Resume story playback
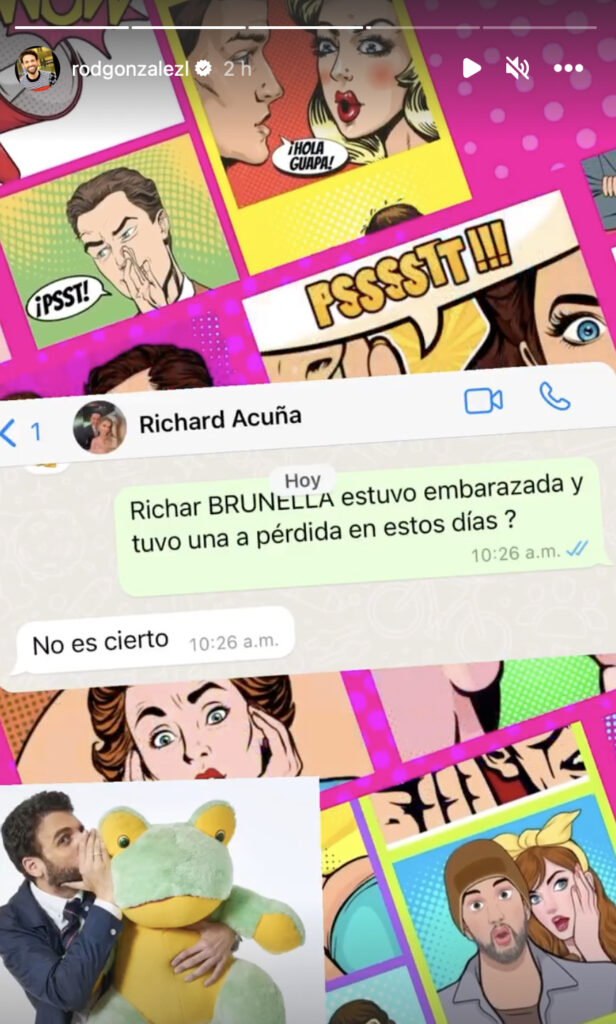Screen dimensions: 616x1024 tap(471, 68)
